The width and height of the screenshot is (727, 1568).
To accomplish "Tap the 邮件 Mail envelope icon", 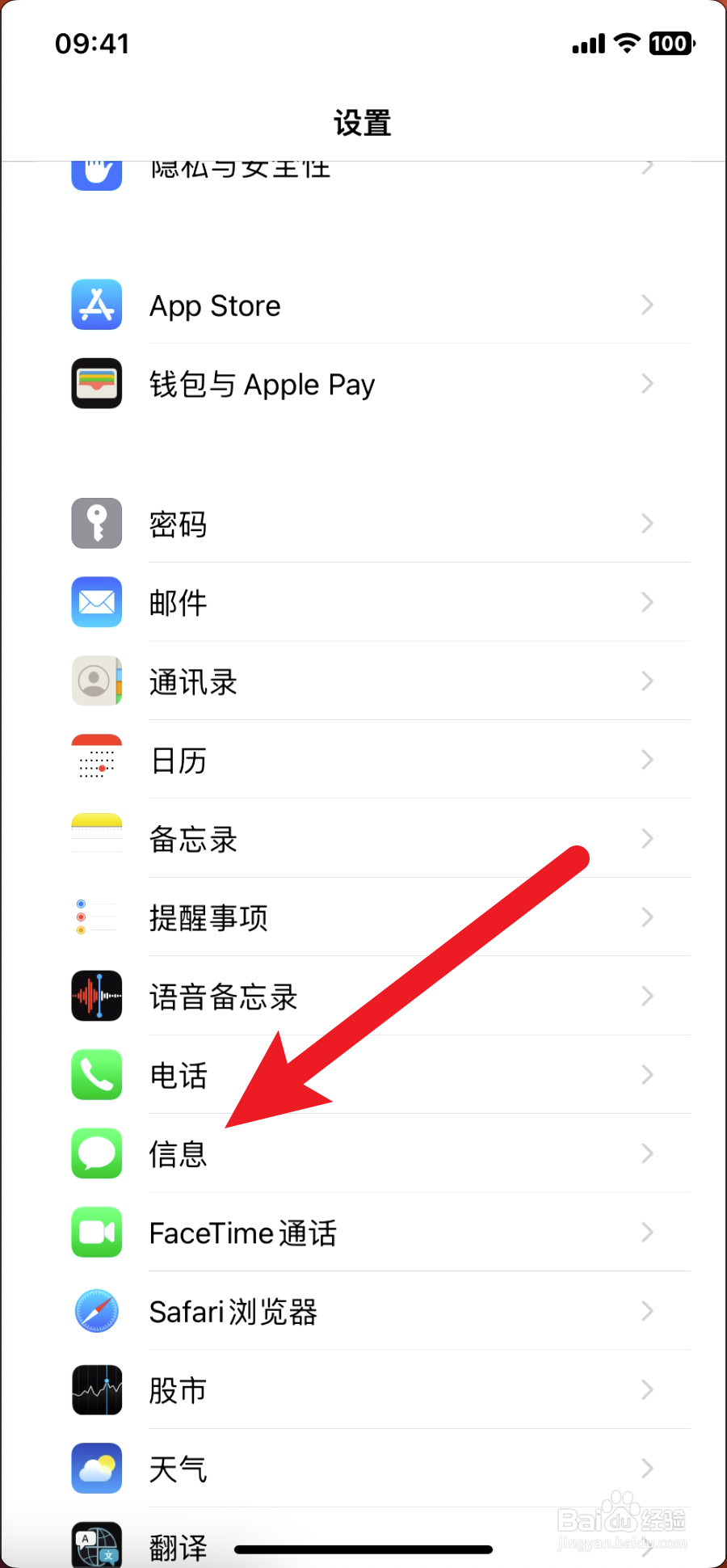I will pos(96,602).
